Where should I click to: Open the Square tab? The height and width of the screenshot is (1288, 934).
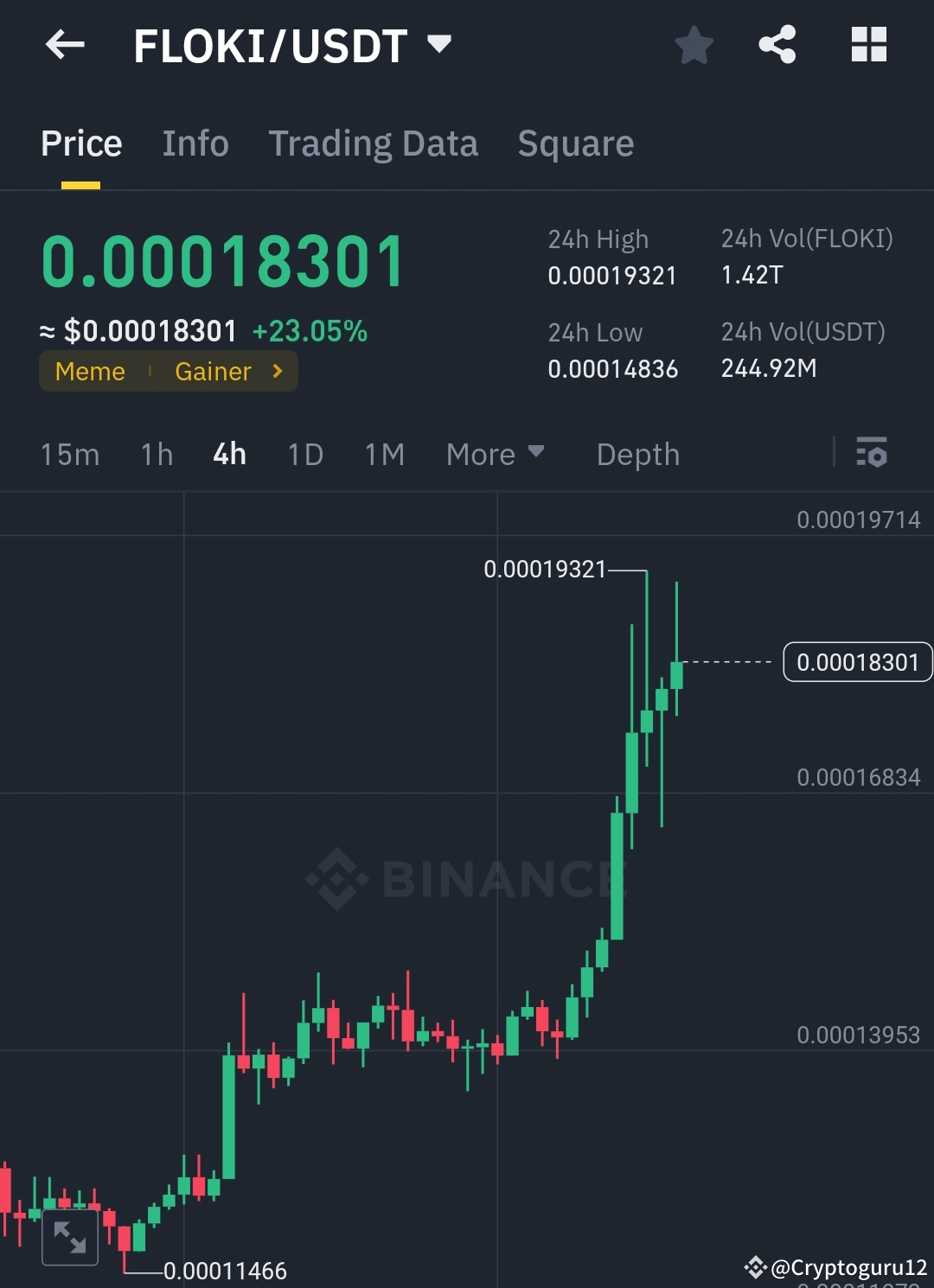click(x=575, y=143)
